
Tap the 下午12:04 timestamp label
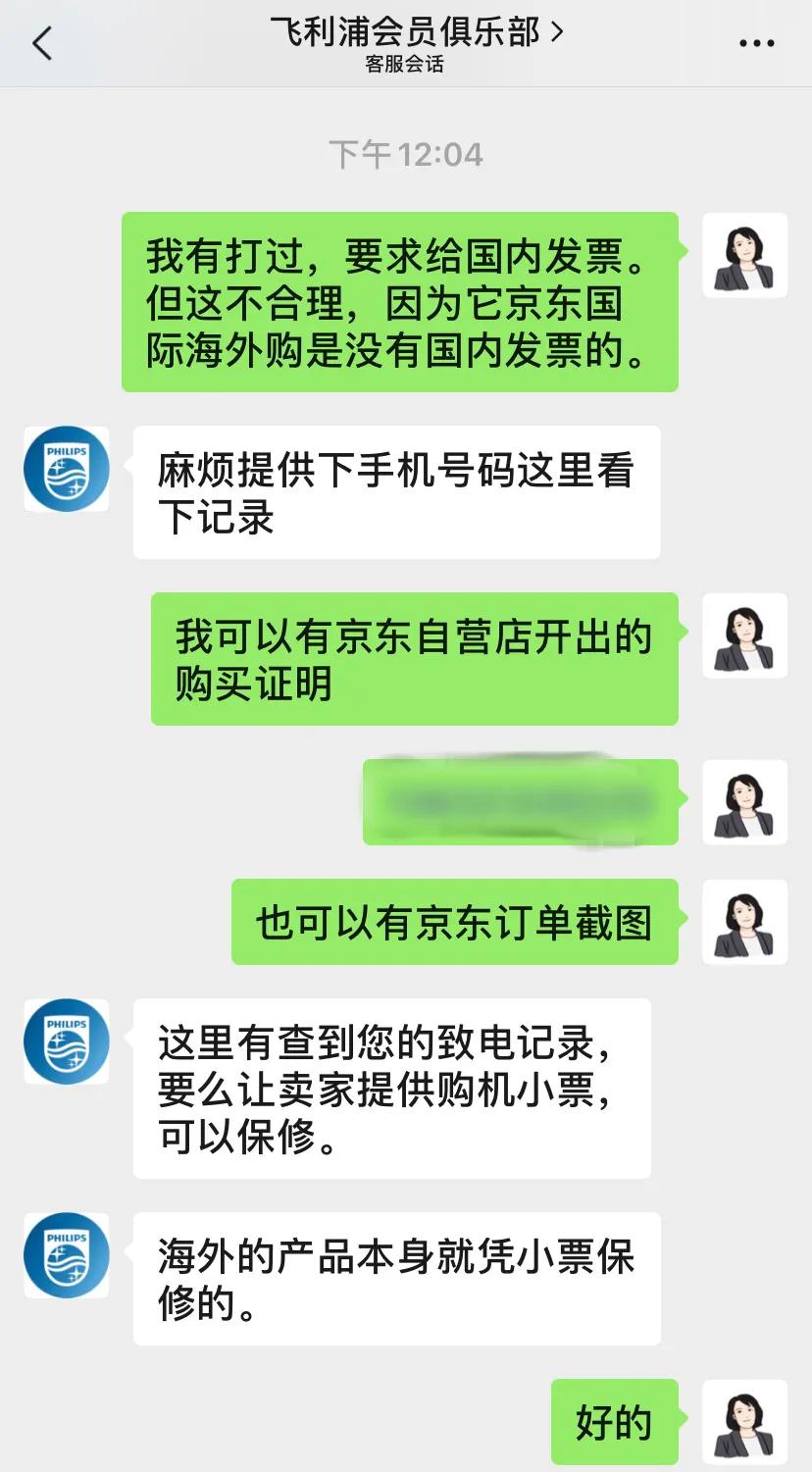406,152
